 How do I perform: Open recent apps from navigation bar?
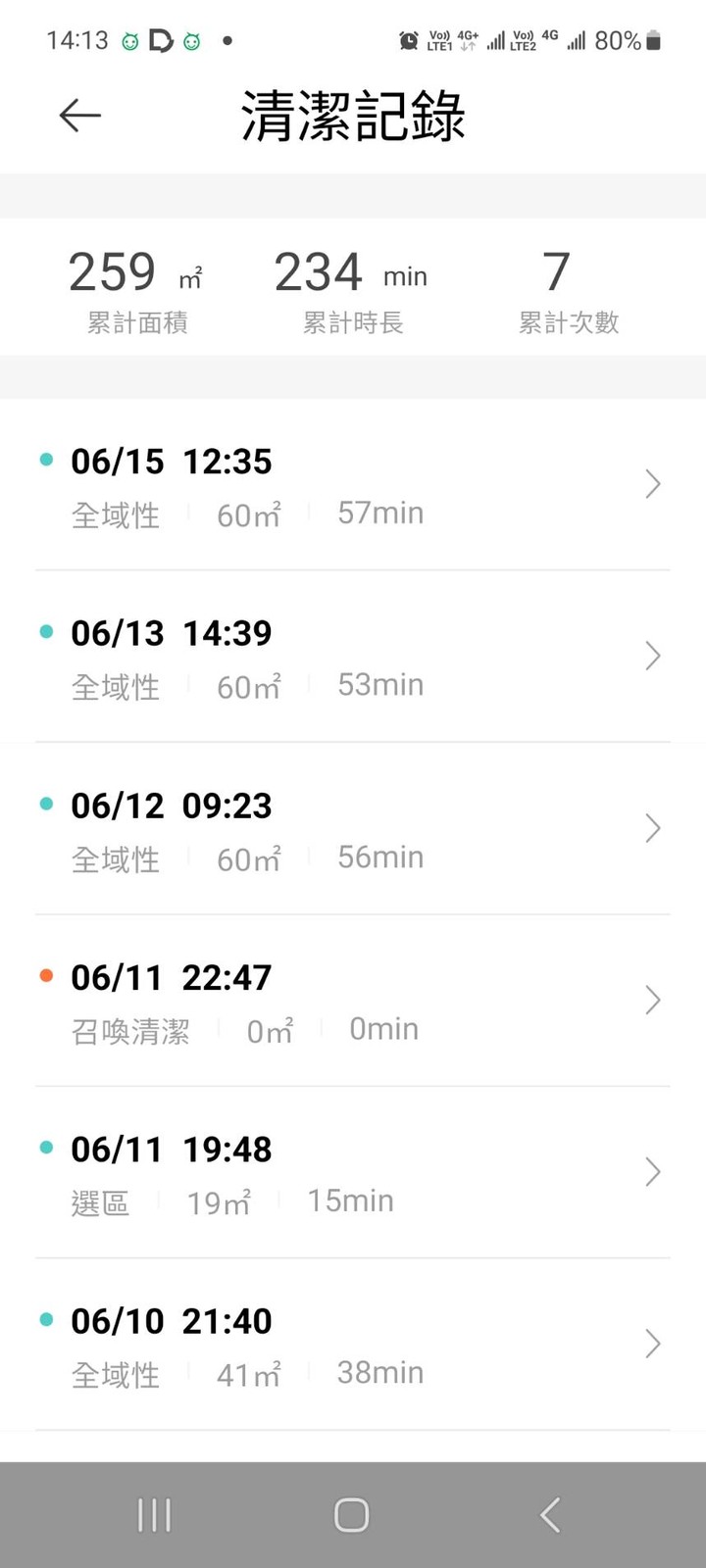[154, 1514]
